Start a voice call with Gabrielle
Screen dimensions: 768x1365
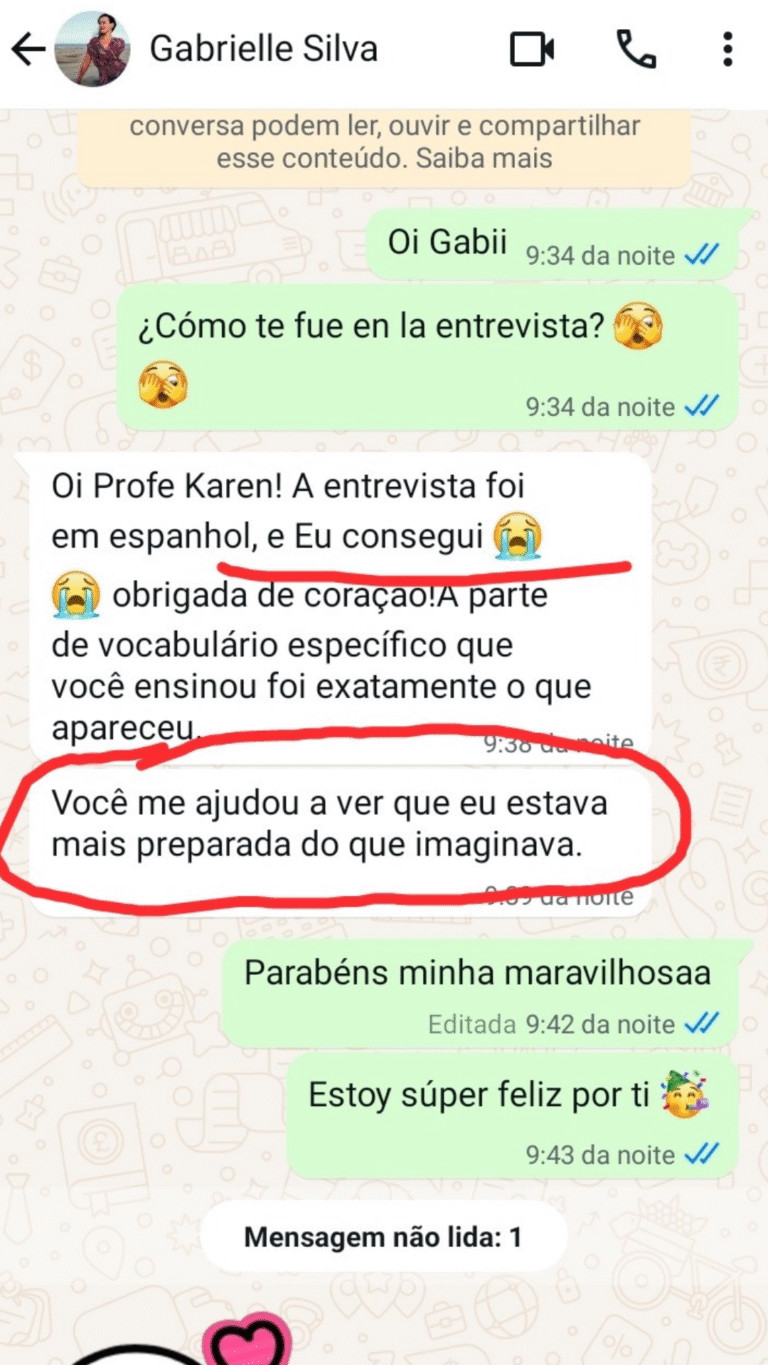point(635,49)
